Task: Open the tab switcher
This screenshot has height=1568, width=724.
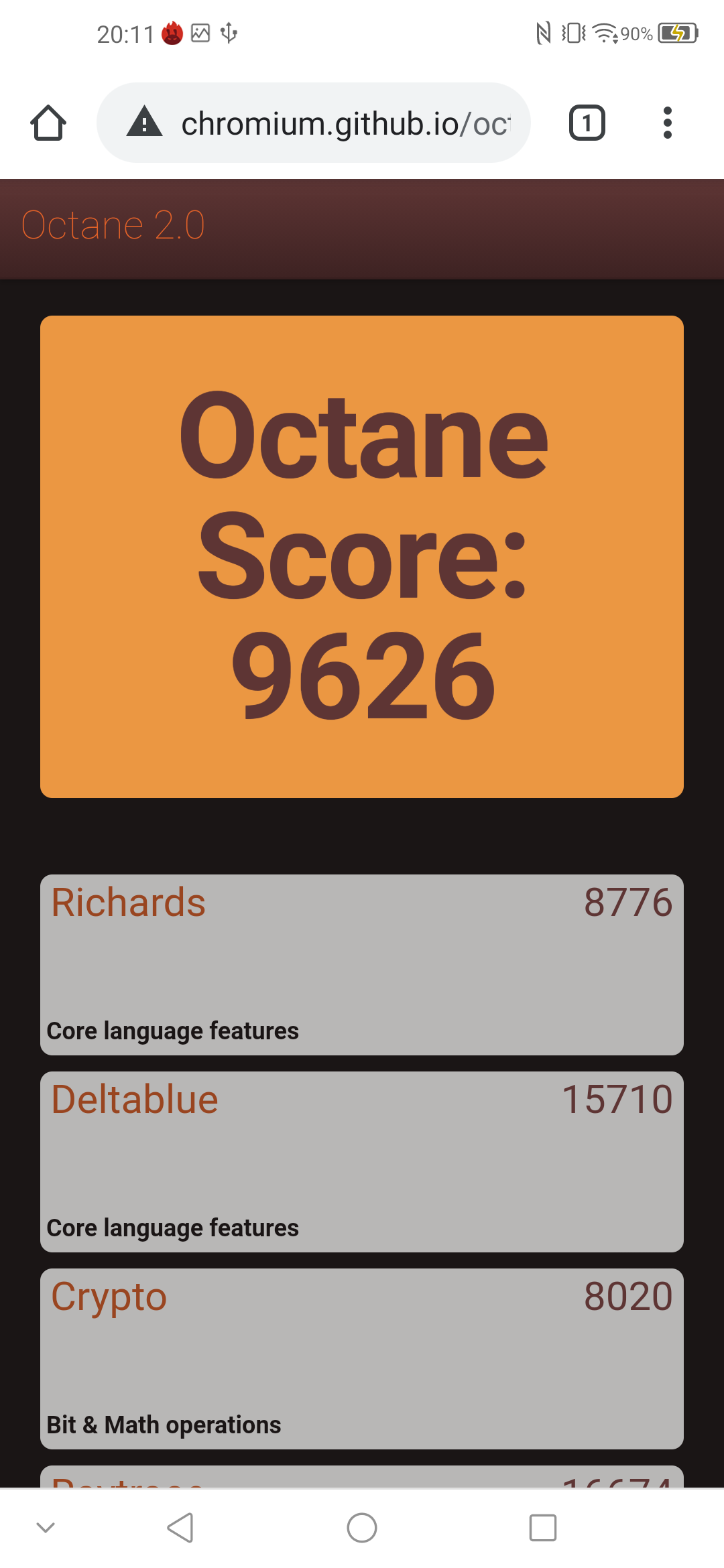Action: tap(587, 123)
